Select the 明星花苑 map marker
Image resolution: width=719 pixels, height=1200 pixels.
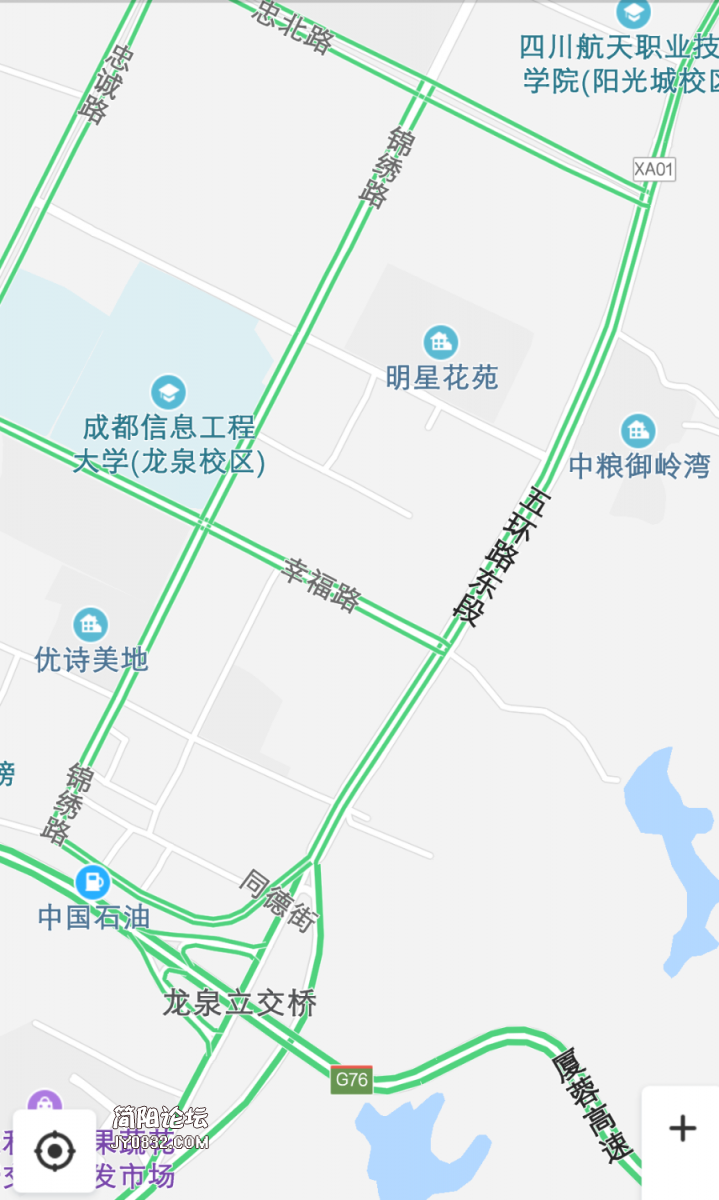pyautogui.click(x=440, y=342)
